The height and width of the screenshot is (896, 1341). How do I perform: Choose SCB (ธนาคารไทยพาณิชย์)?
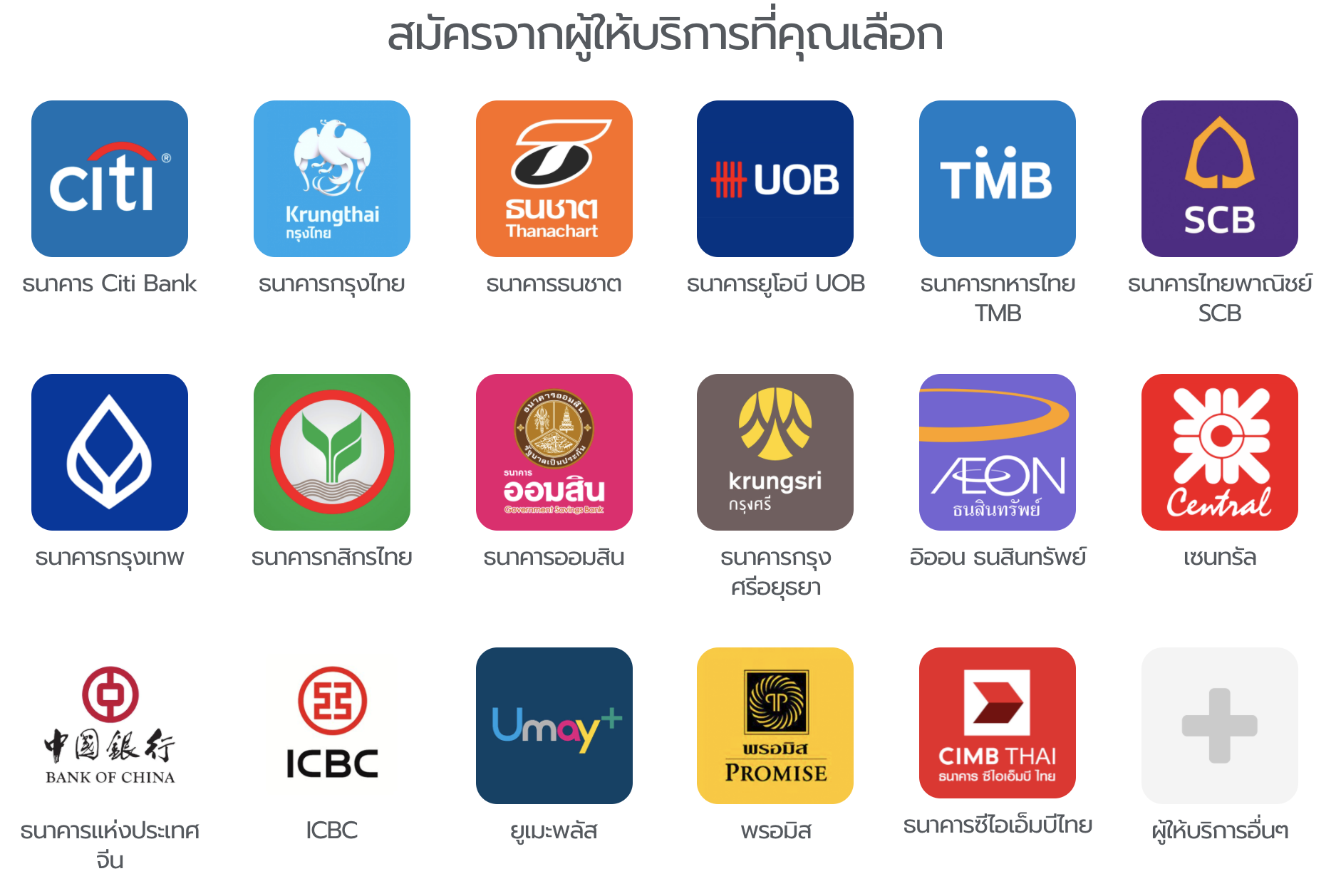(x=1220, y=179)
